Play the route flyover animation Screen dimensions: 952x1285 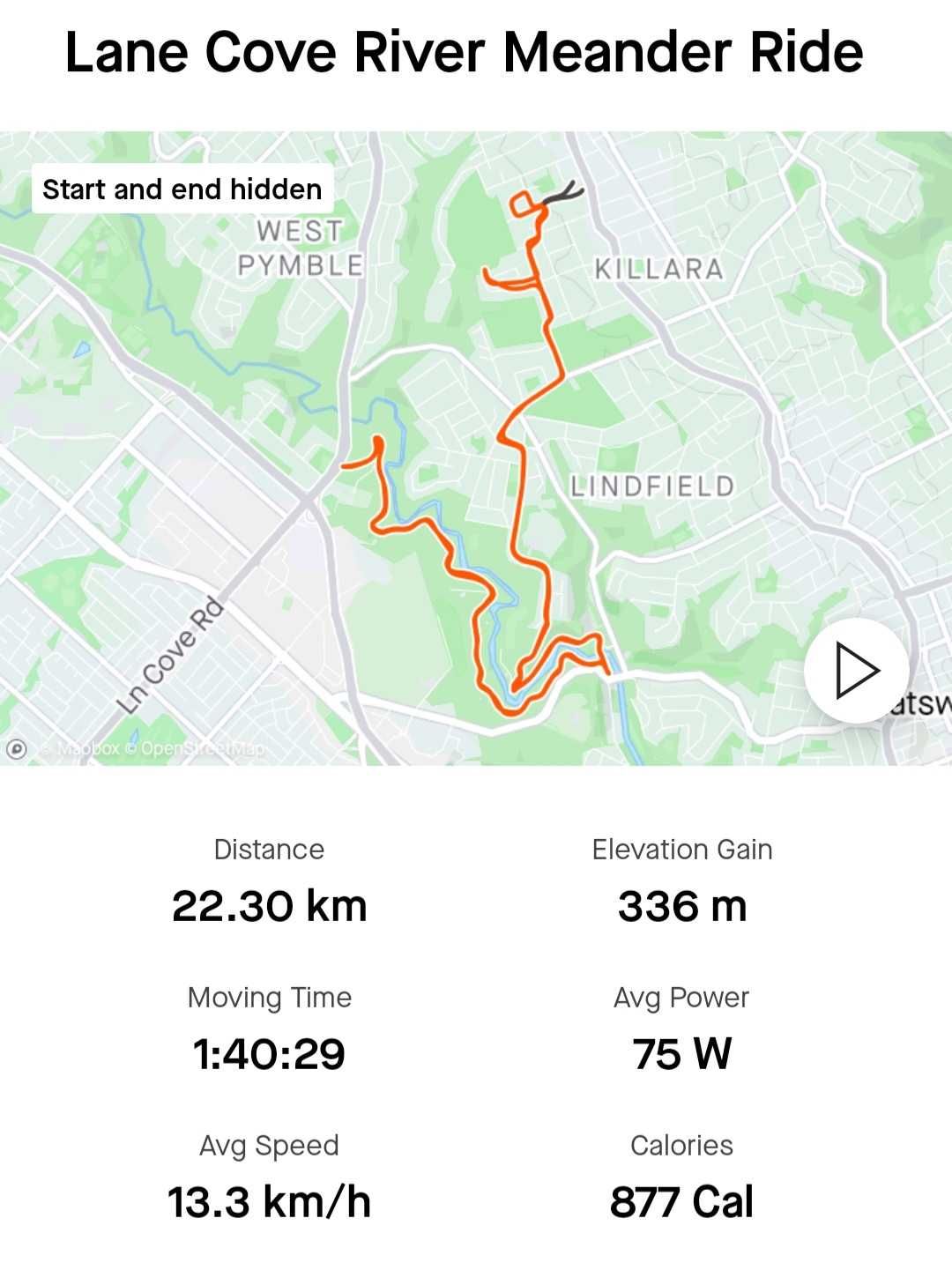point(855,671)
